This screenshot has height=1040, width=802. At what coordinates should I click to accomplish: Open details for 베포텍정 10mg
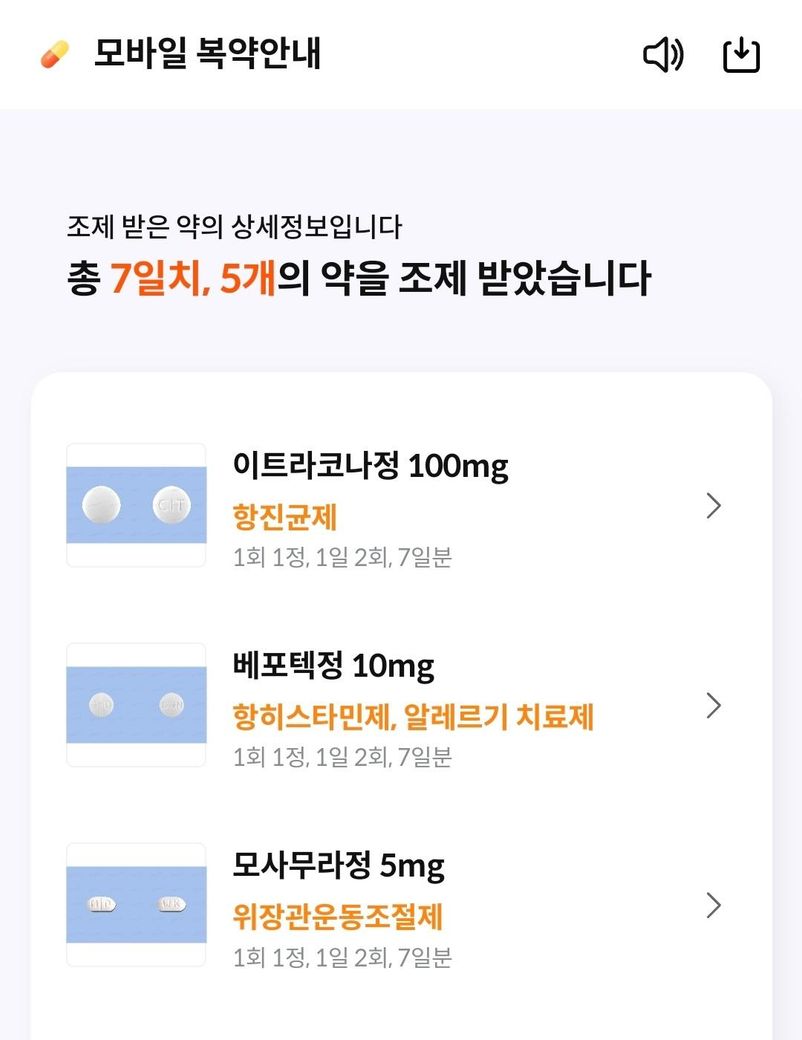[x=712, y=706]
